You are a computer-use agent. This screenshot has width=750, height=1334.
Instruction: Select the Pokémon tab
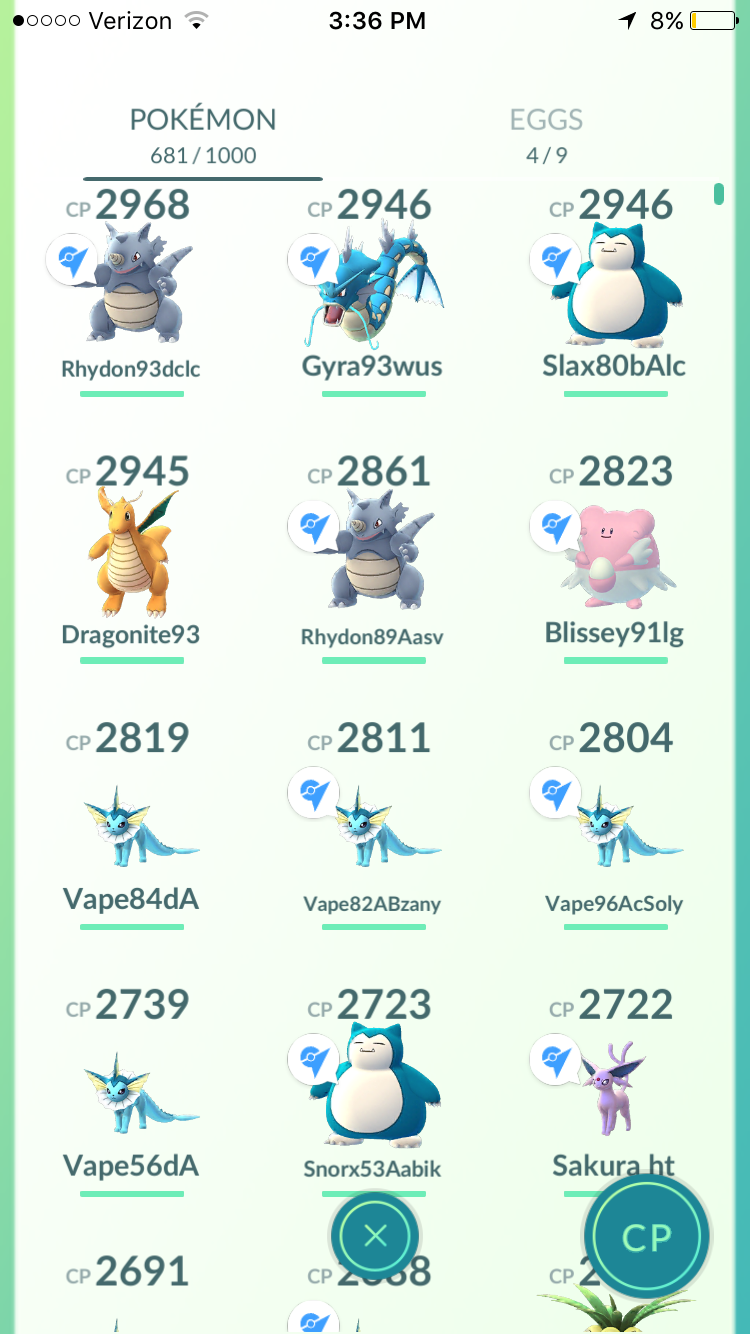(x=203, y=135)
